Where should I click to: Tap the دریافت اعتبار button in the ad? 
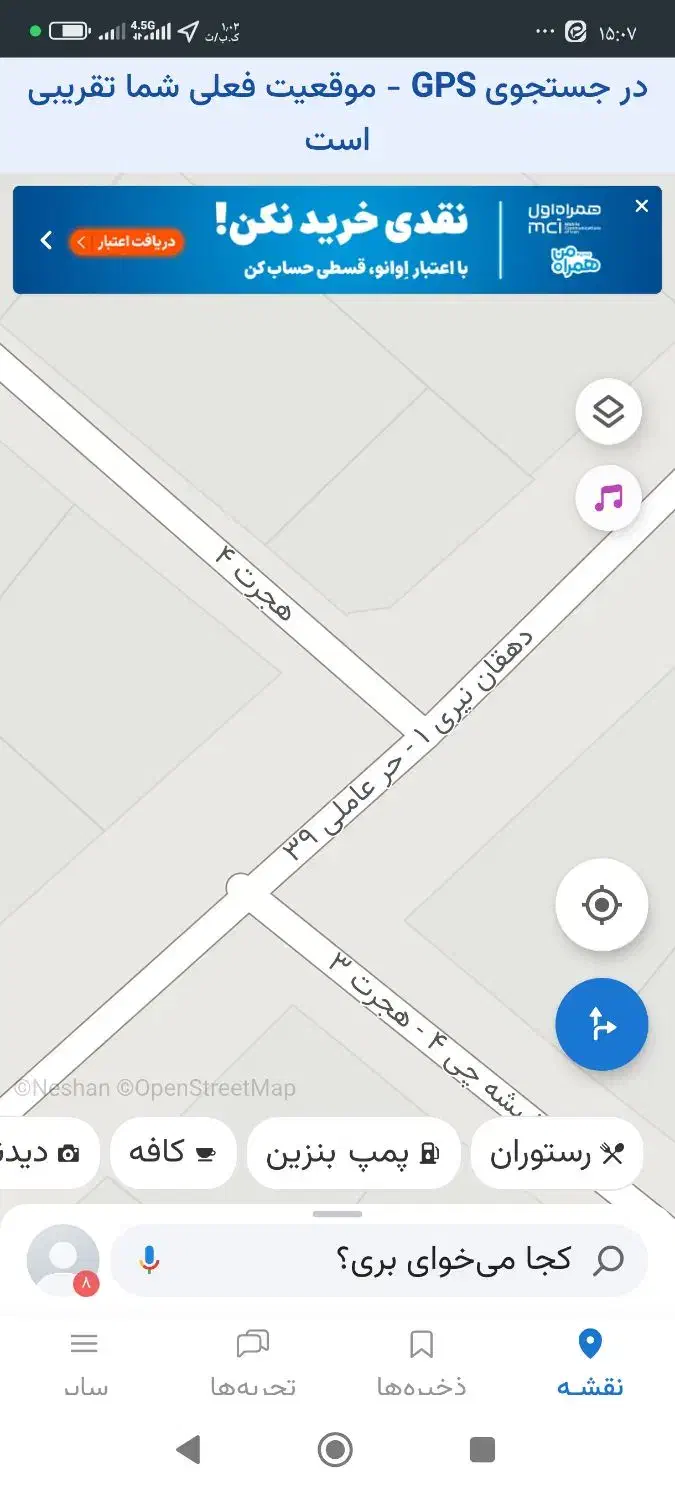(x=126, y=241)
